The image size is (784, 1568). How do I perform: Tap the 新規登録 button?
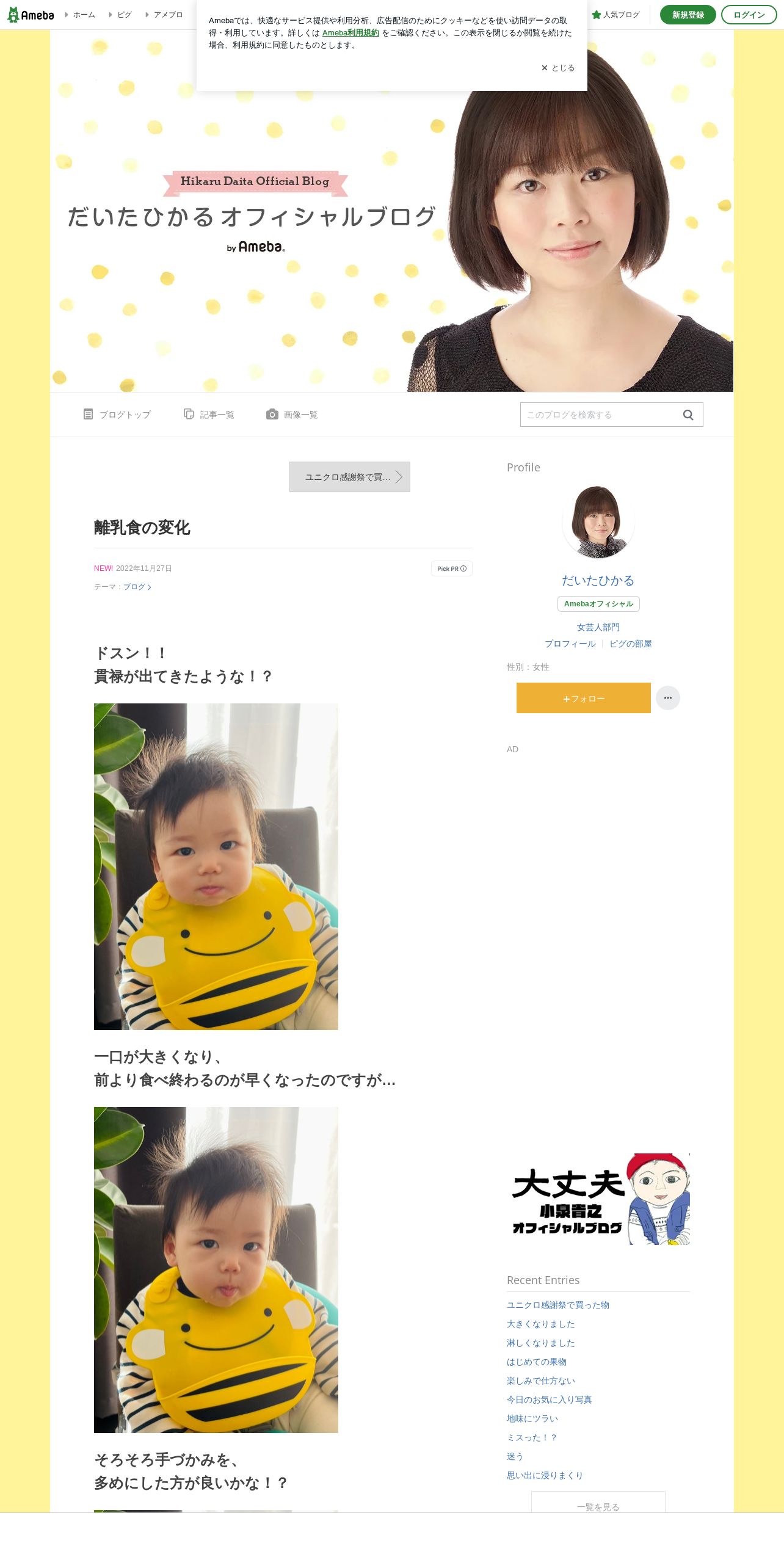(x=688, y=15)
